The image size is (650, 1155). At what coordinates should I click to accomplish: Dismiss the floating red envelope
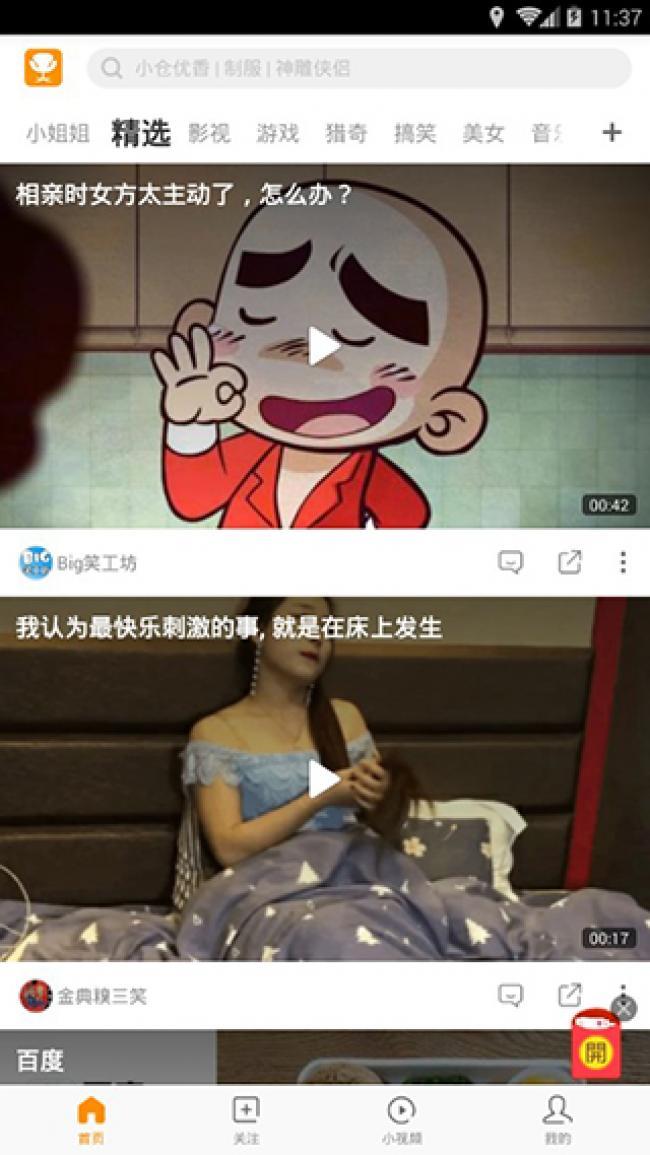point(623,1008)
